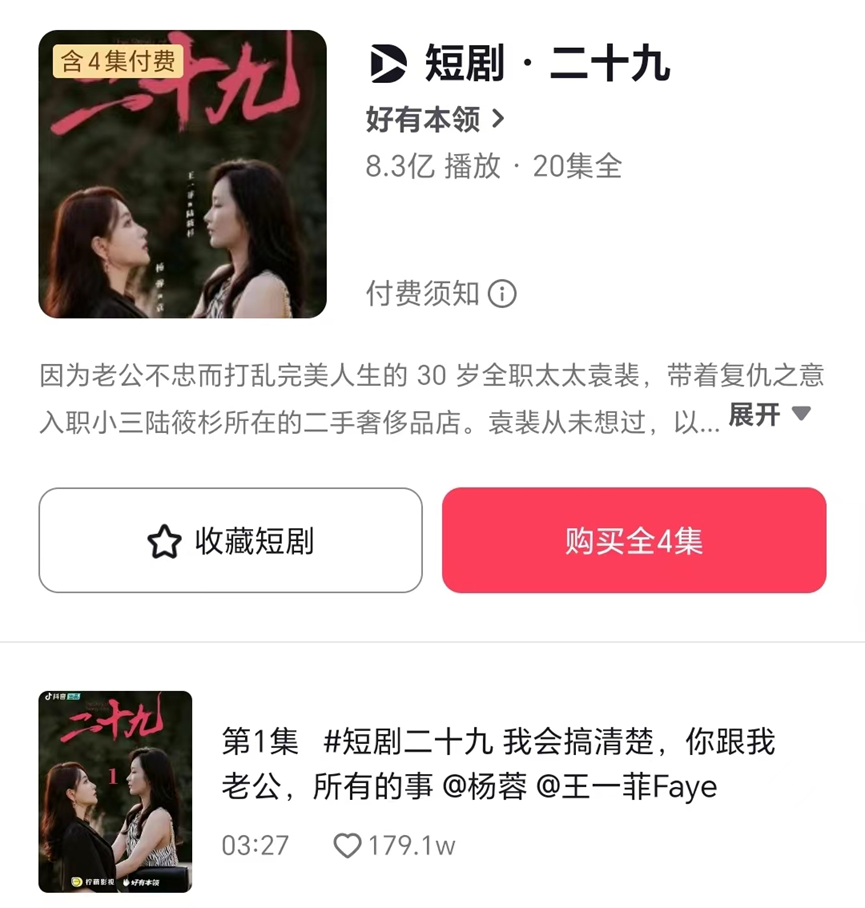The image size is (865, 908).
Task: Expand the drama description with 展开
Action: pyautogui.click(x=768, y=413)
